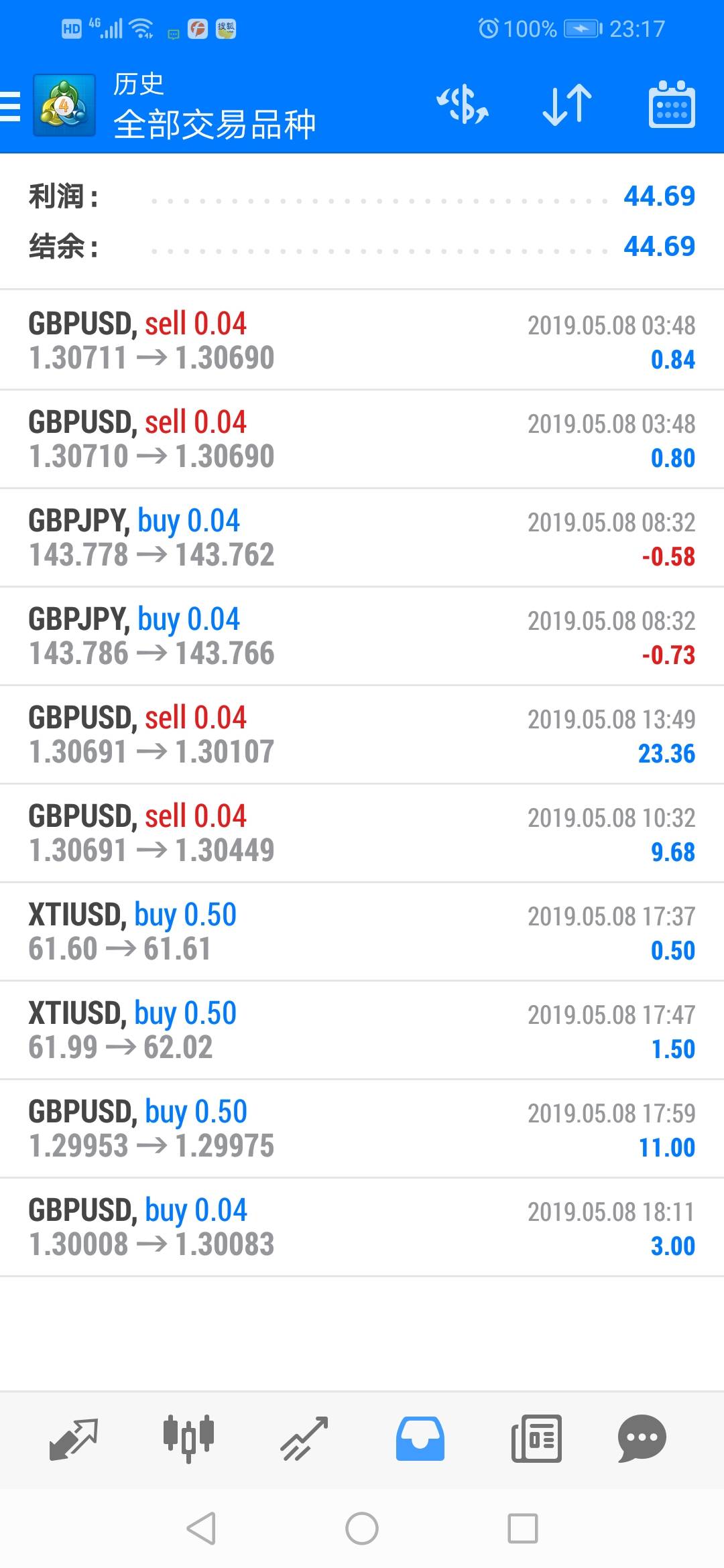Open the symbol filter icon
The image size is (724, 1568).
[x=463, y=105]
